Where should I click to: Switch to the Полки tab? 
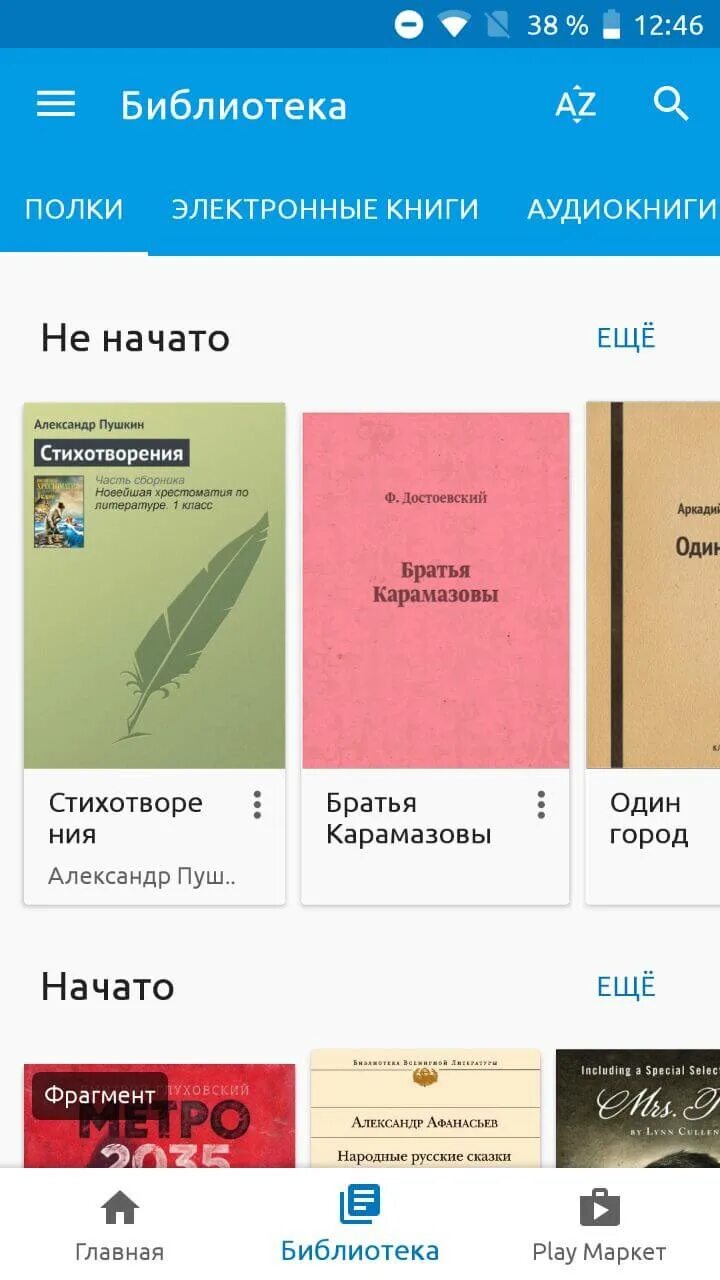74,209
